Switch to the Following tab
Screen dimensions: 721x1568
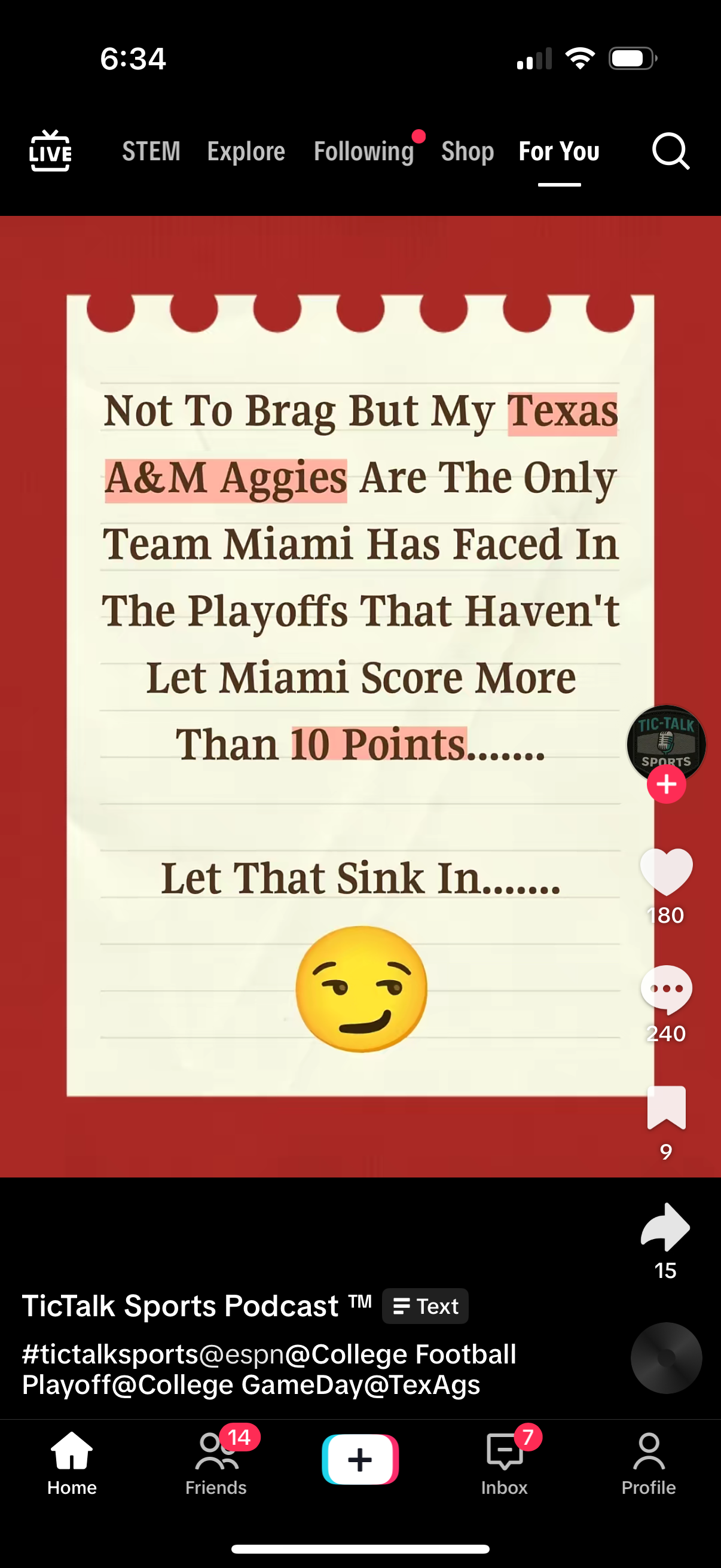(x=364, y=151)
